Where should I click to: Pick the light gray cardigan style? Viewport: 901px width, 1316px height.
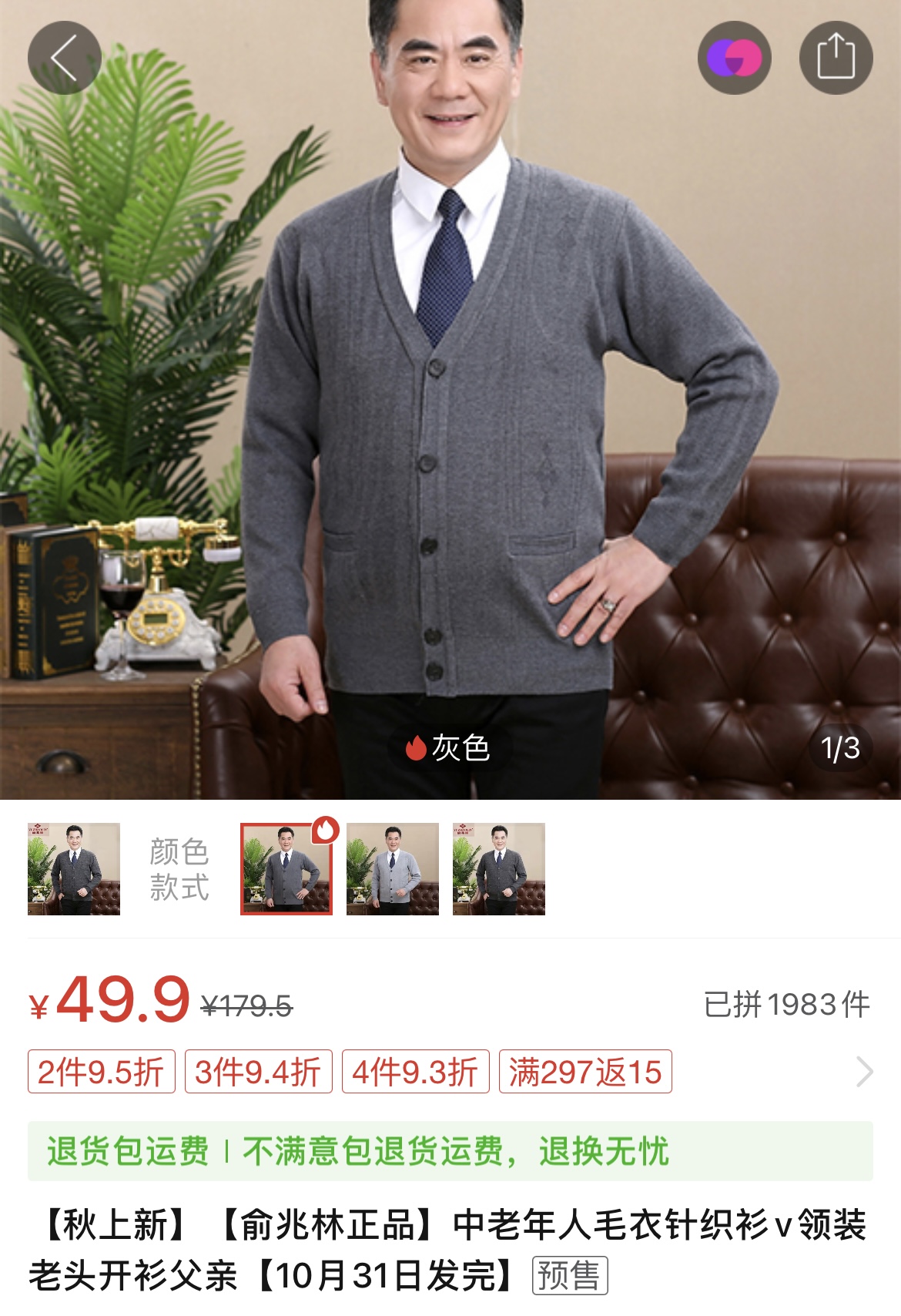point(393,869)
